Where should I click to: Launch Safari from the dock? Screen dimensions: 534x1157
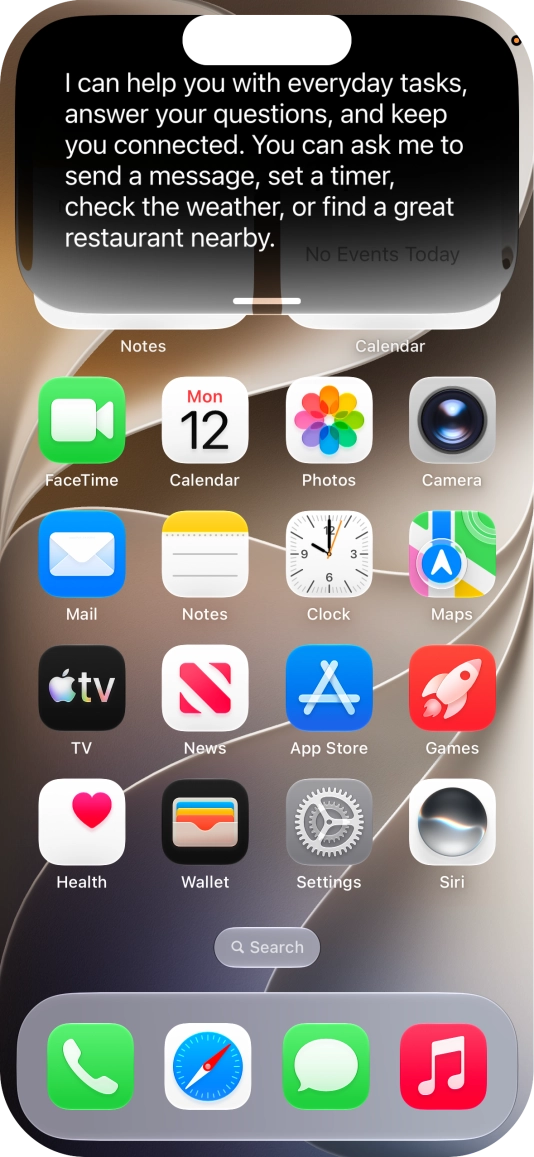[208, 1066]
